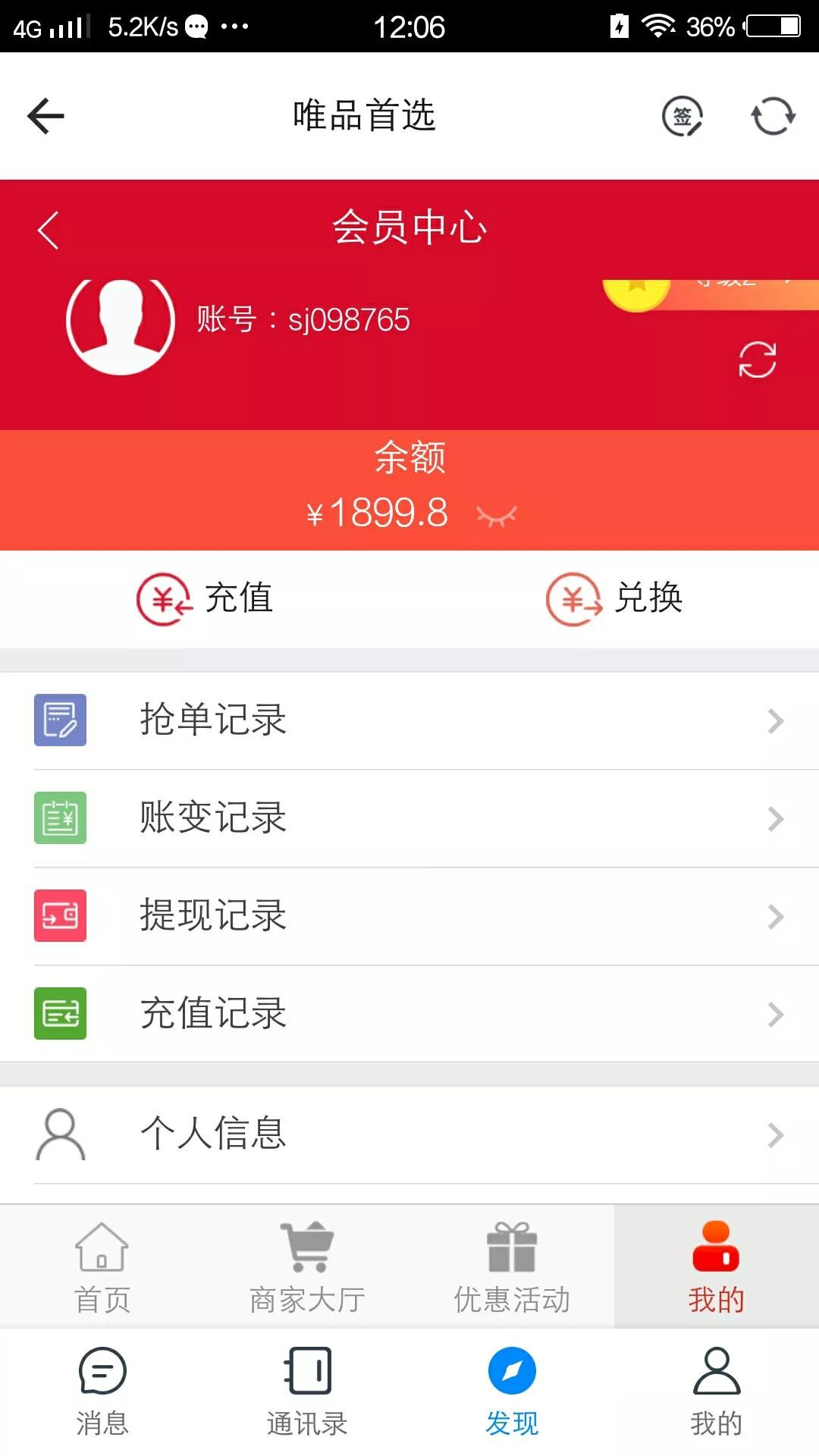Open 抢单记录
819x1456 pixels.
click(x=409, y=720)
